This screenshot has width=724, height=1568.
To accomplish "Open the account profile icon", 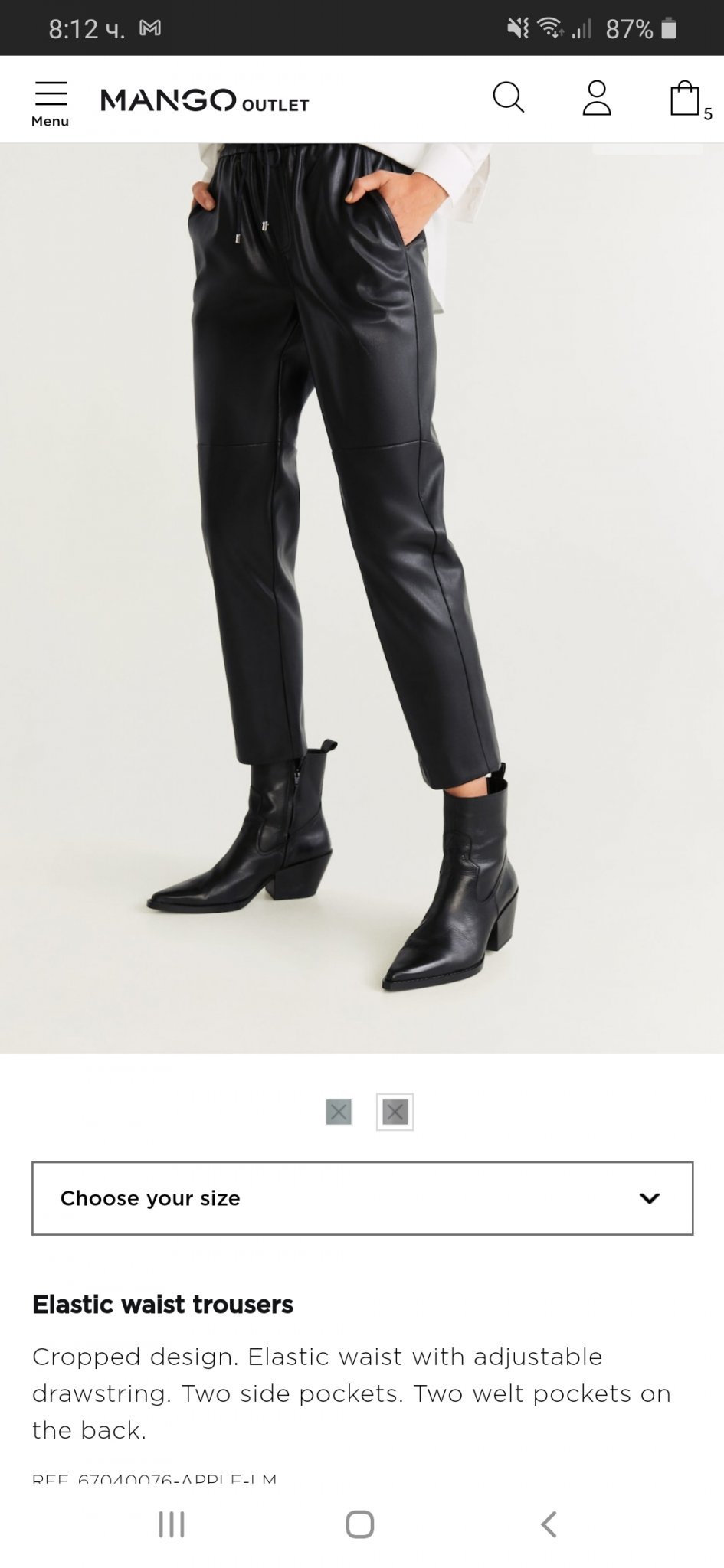I will 596,99.
